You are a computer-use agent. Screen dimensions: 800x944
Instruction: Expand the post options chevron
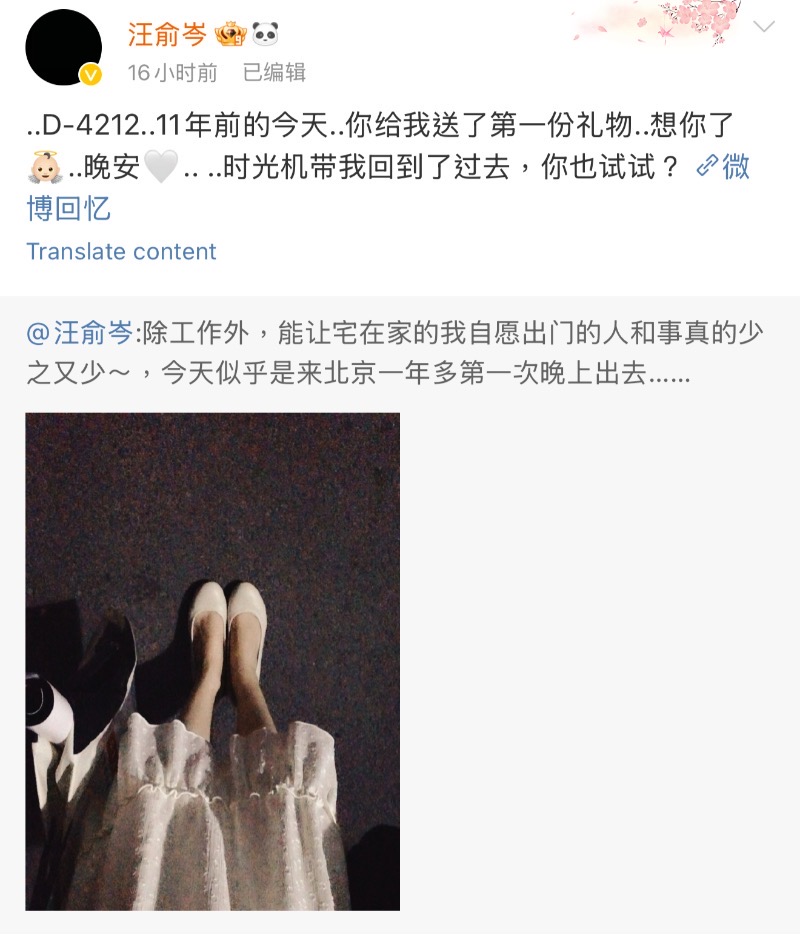coord(764,27)
